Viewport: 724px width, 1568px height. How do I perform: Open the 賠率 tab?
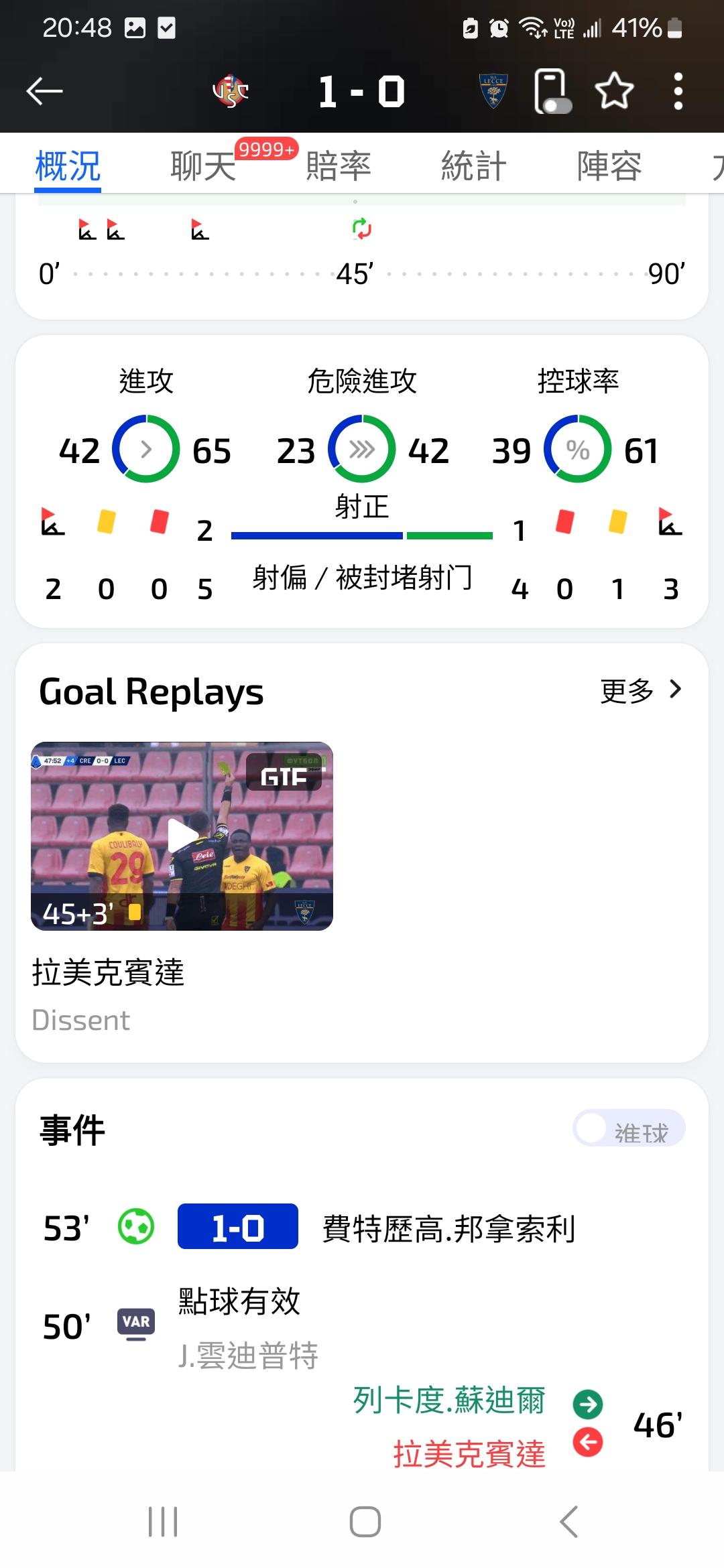point(339,166)
